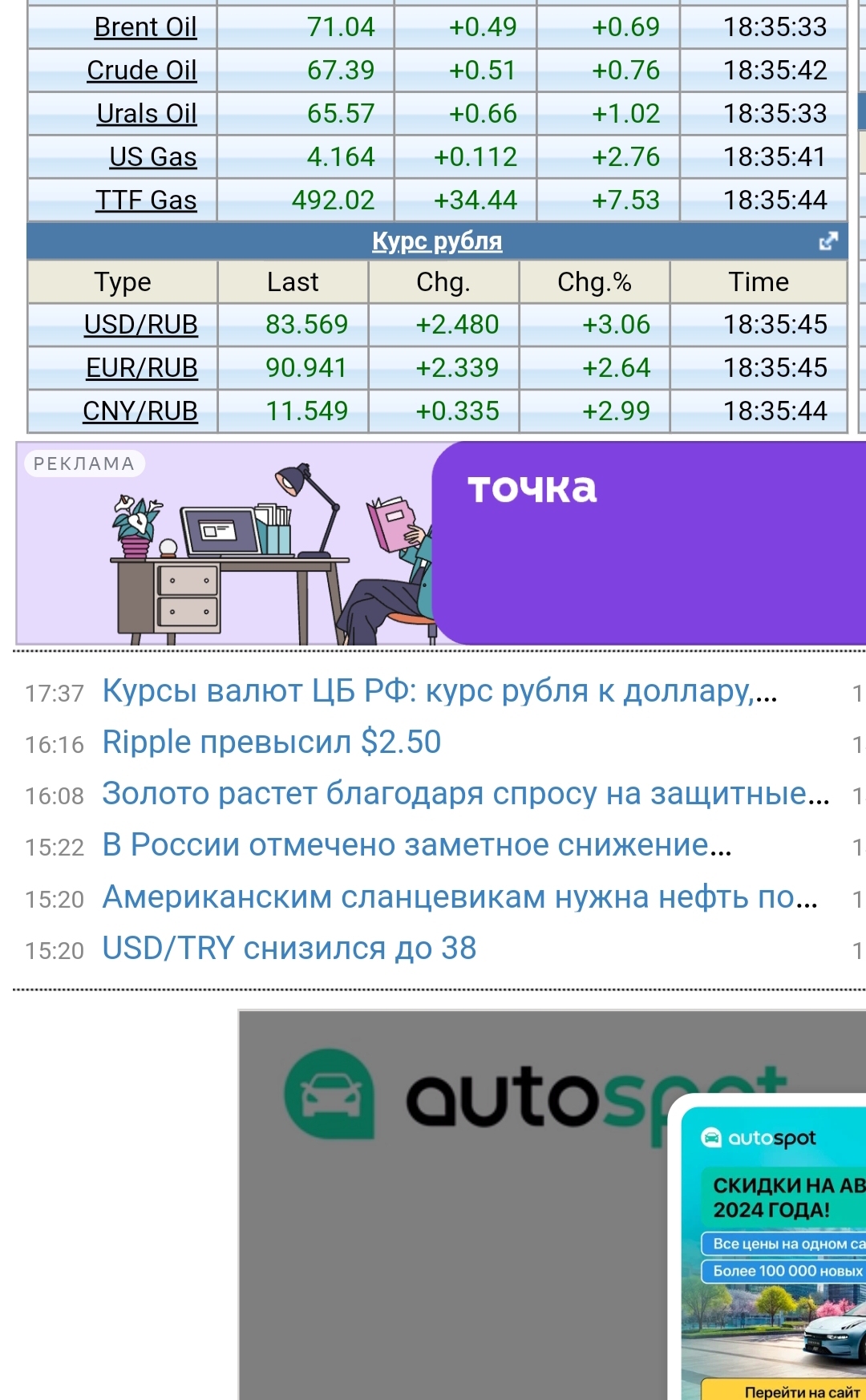Read the Курсы валют ЦБ РФ news item
Viewport: 866px width, 1400px height.
pyautogui.click(x=439, y=691)
